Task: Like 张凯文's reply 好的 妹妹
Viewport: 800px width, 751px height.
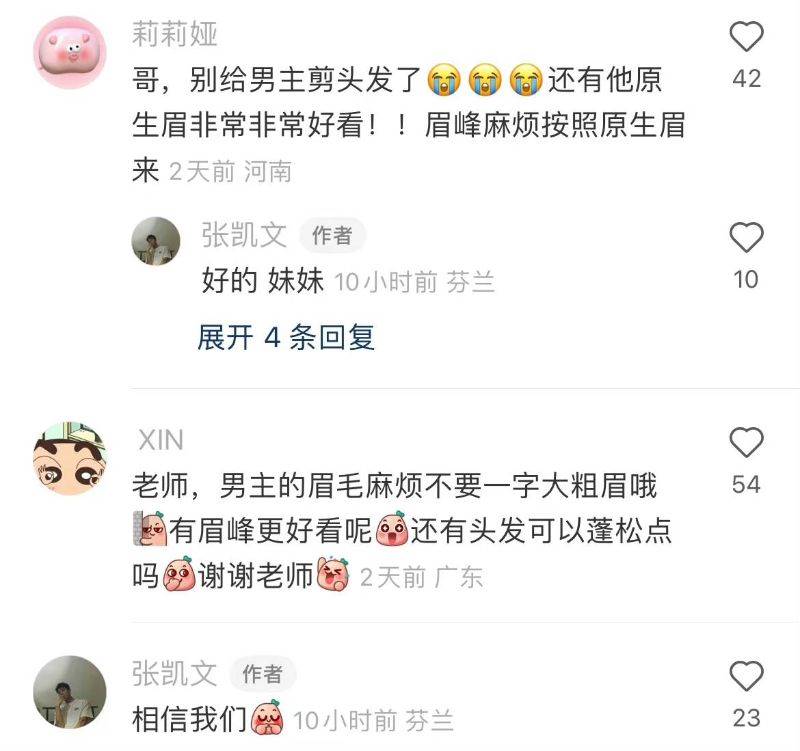Action: pyautogui.click(x=746, y=238)
